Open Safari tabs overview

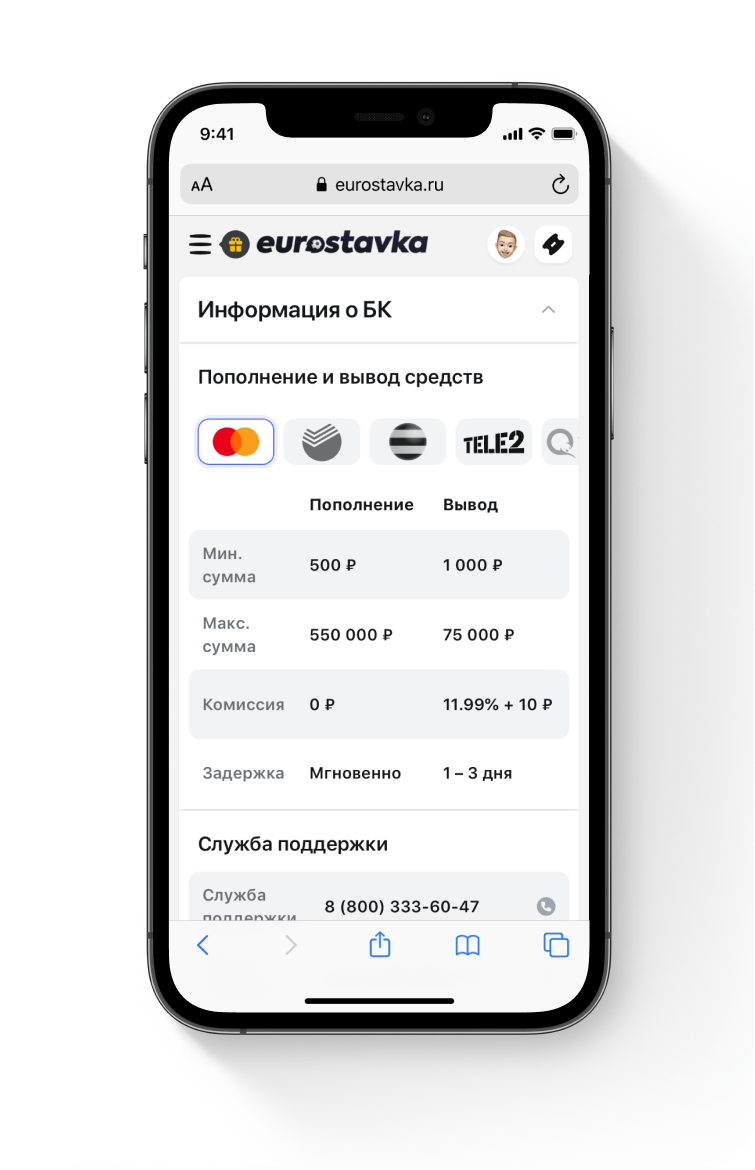pyautogui.click(x=556, y=945)
